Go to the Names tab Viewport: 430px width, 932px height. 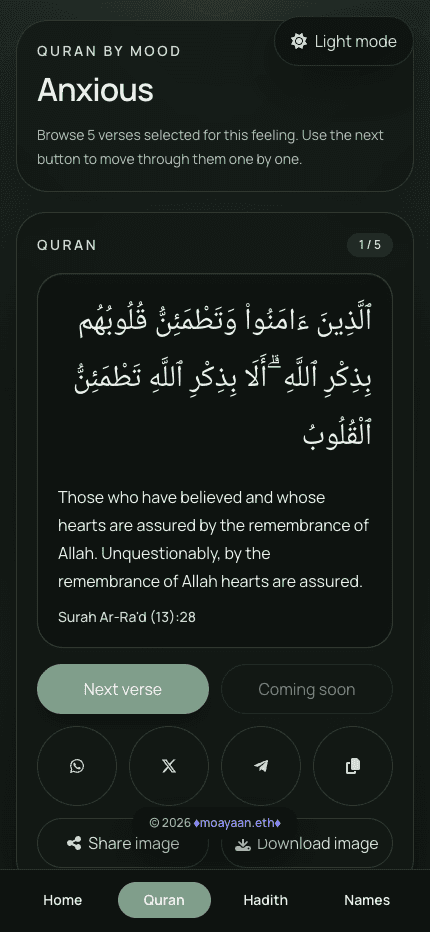click(x=367, y=900)
